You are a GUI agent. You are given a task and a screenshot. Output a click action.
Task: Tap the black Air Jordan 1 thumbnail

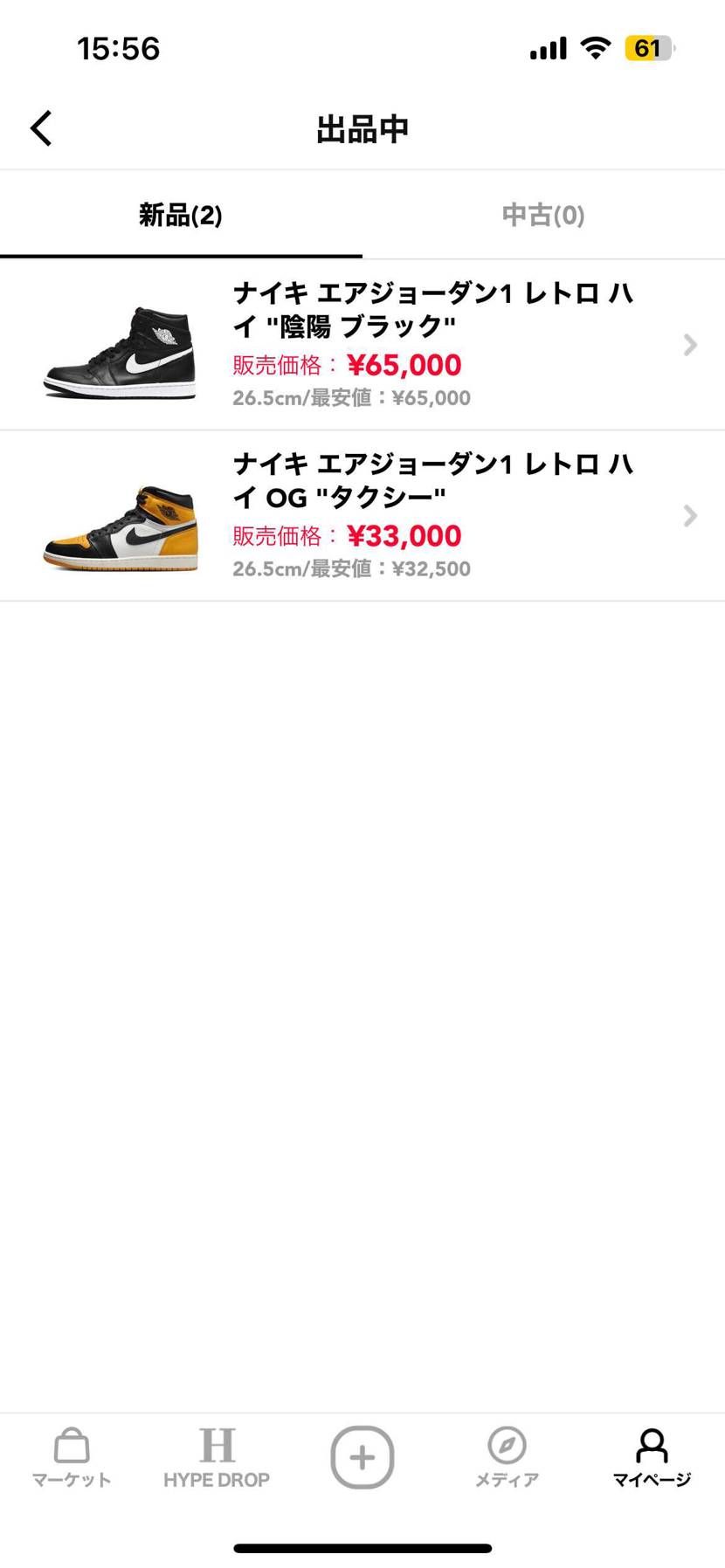pos(120,349)
